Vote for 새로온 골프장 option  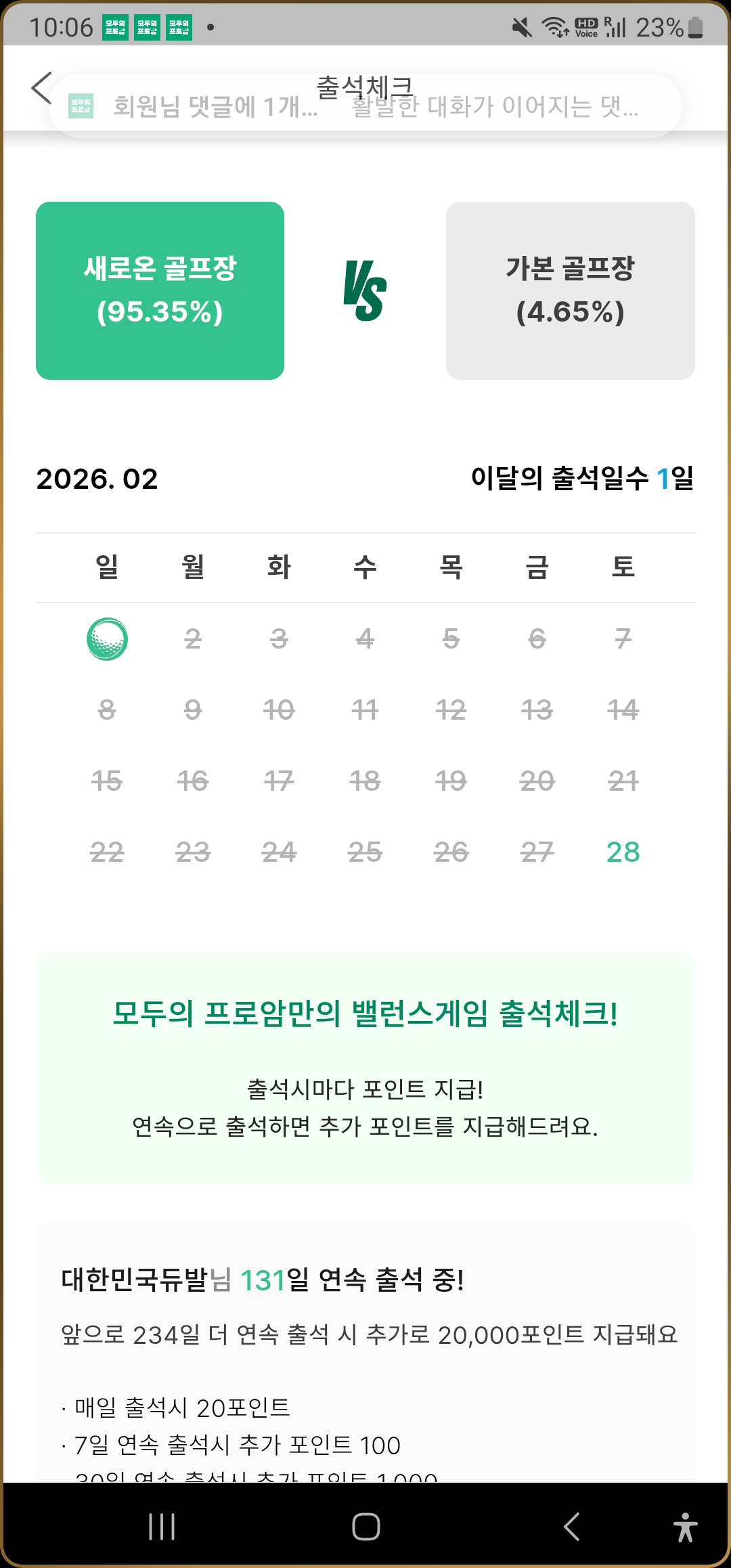tap(160, 290)
